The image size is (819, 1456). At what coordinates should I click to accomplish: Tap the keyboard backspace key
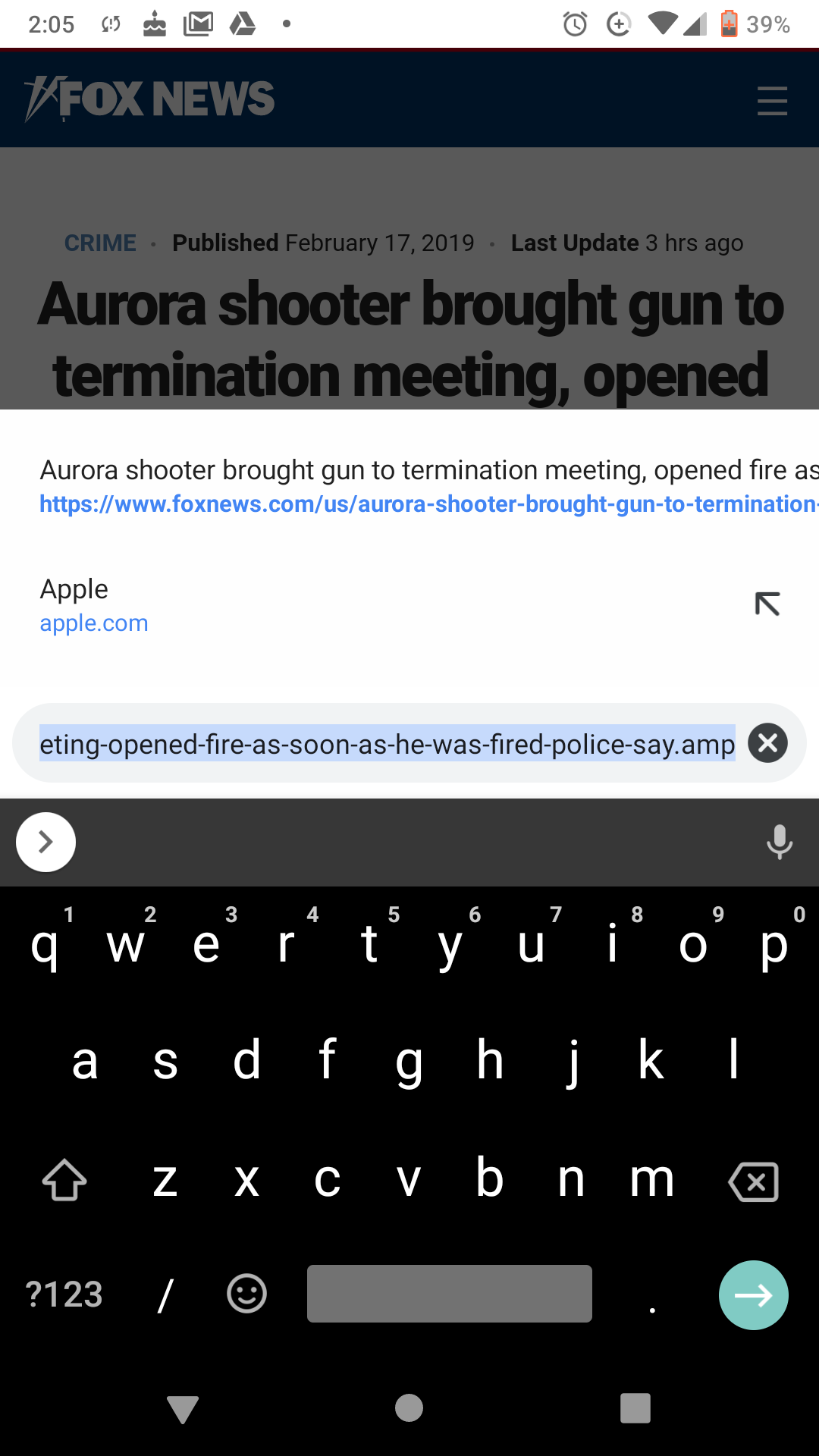(753, 1181)
